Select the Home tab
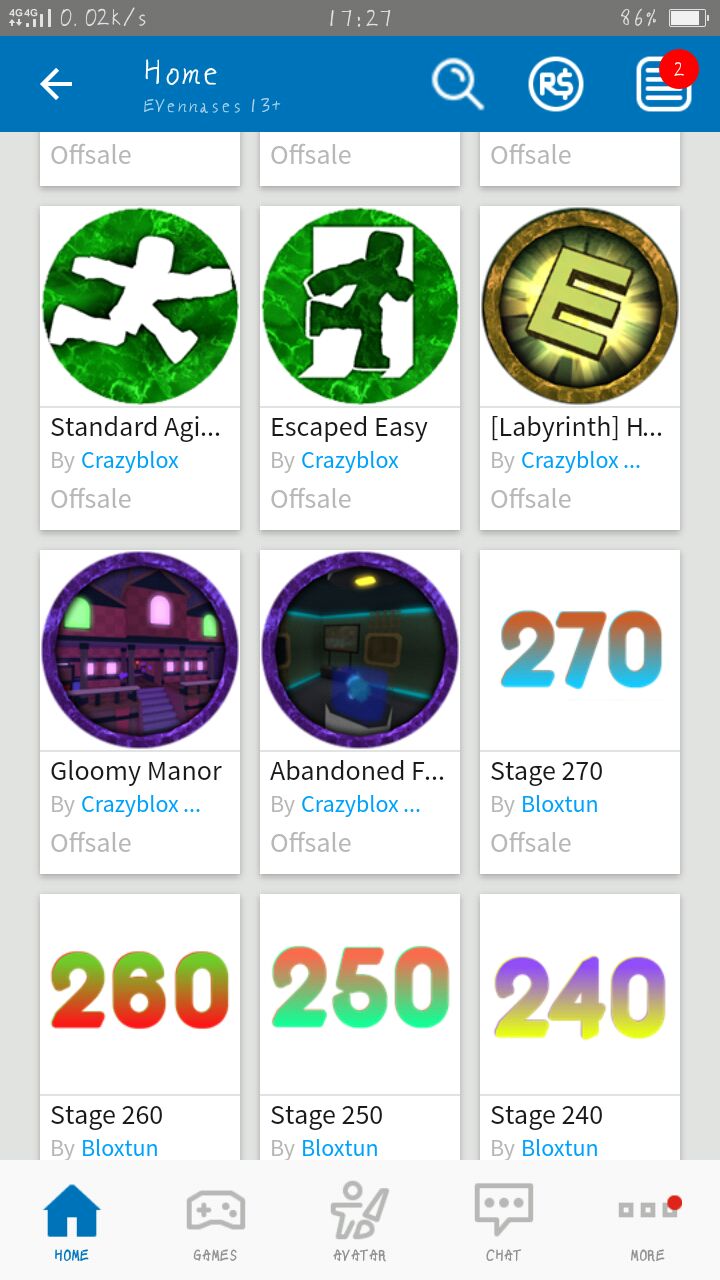This screenshot has height=1280, width=720. (x=71, y=1222)
